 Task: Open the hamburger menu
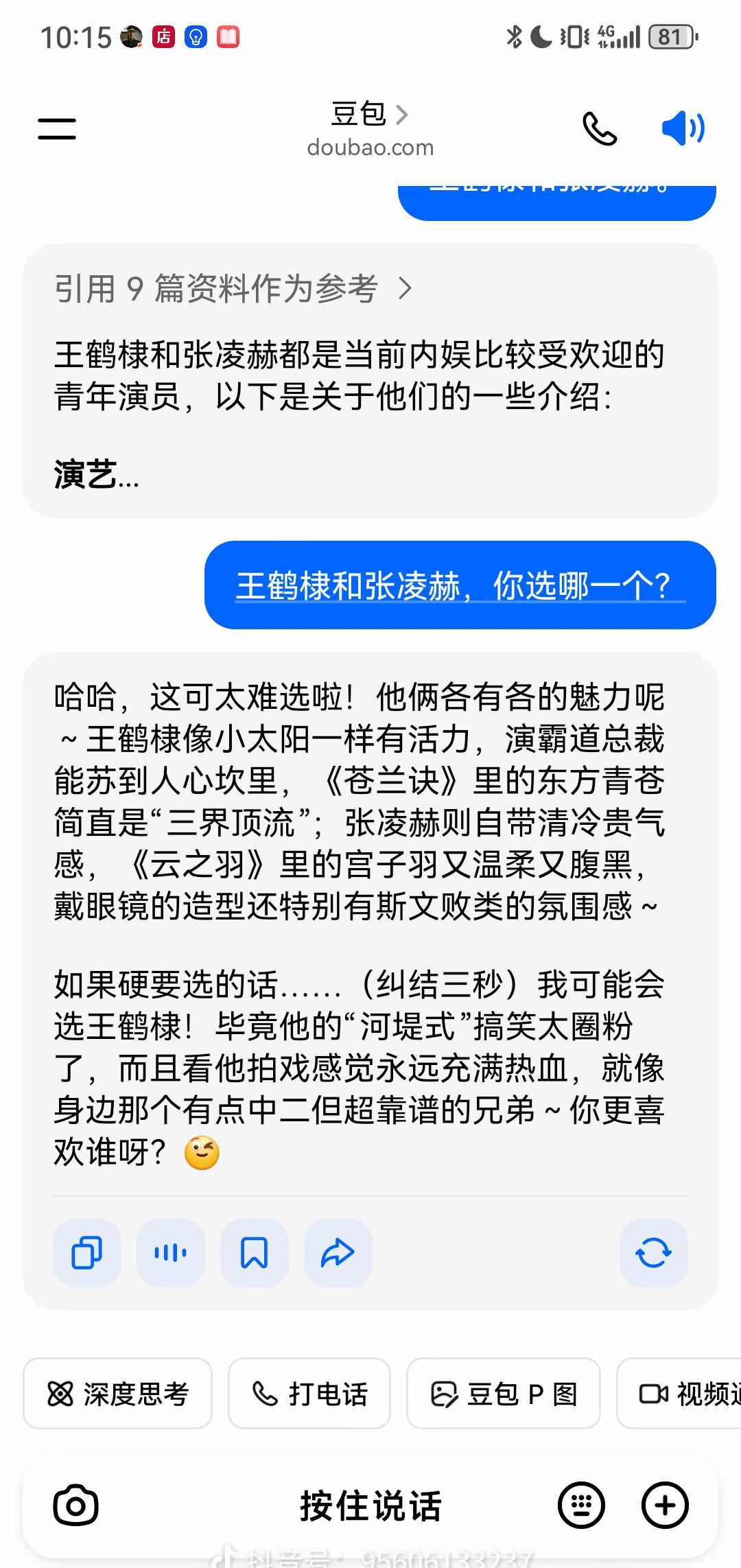coord(57,128)
